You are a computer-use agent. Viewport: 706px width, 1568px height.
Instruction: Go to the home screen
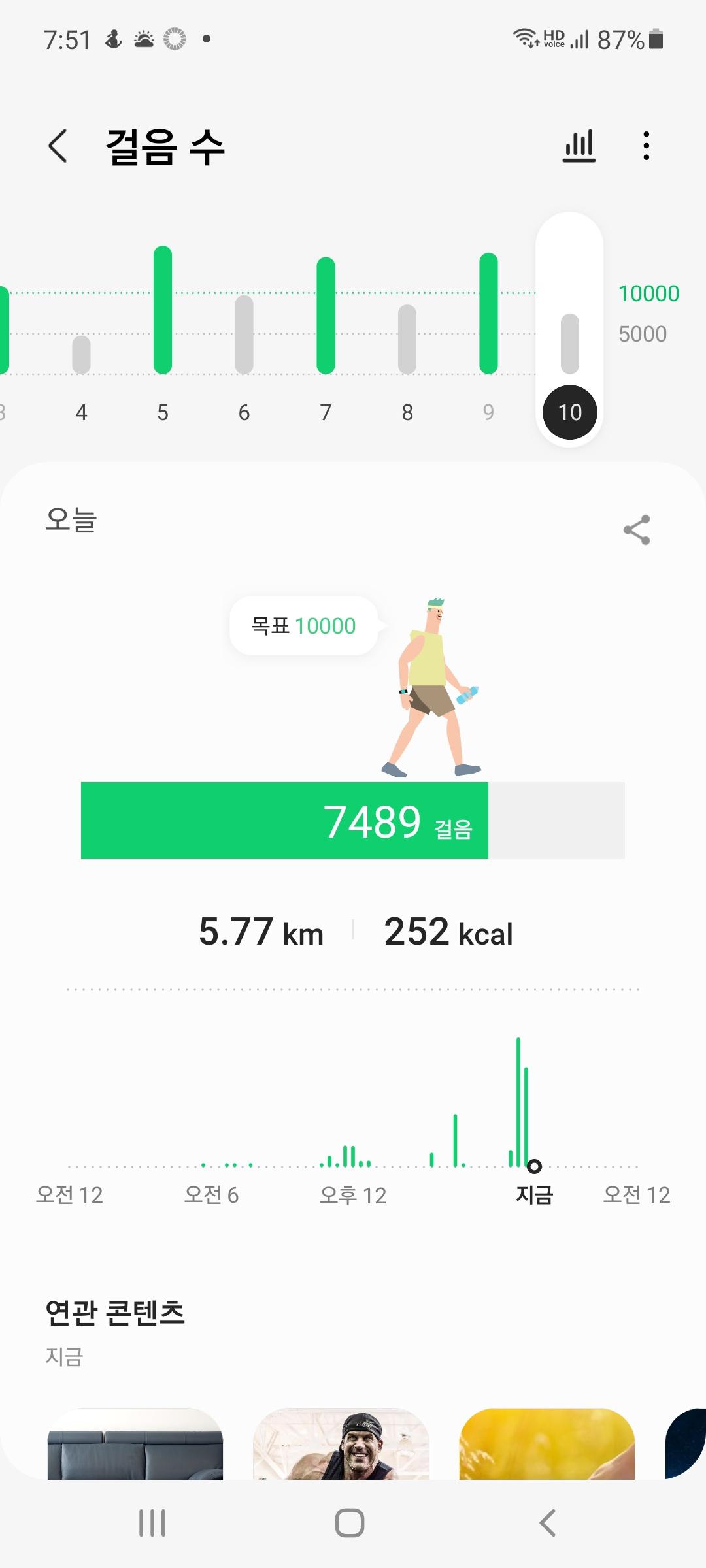pyautogui.click(x=350, y=1523)
